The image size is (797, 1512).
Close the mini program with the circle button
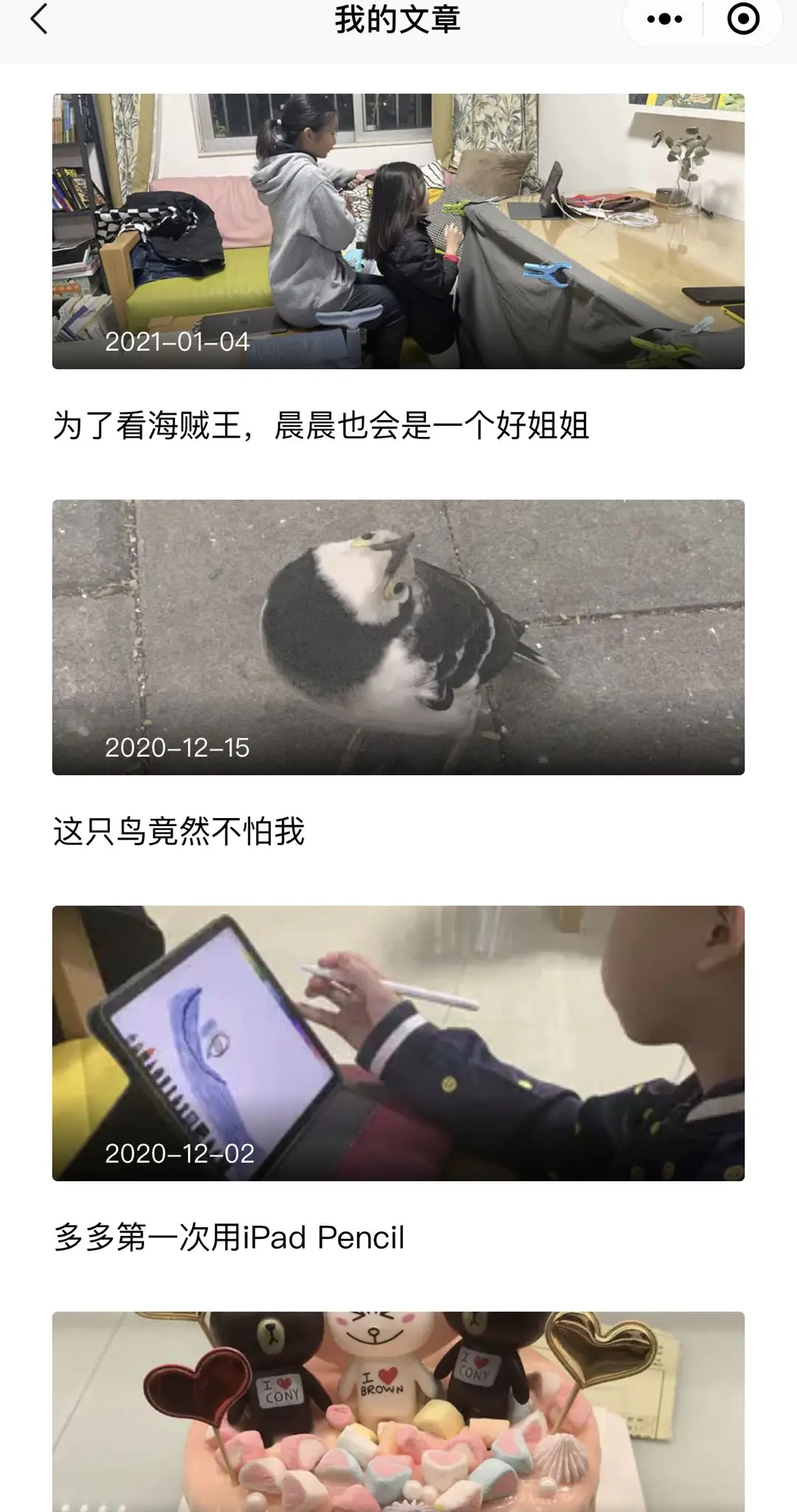point(743,19)
